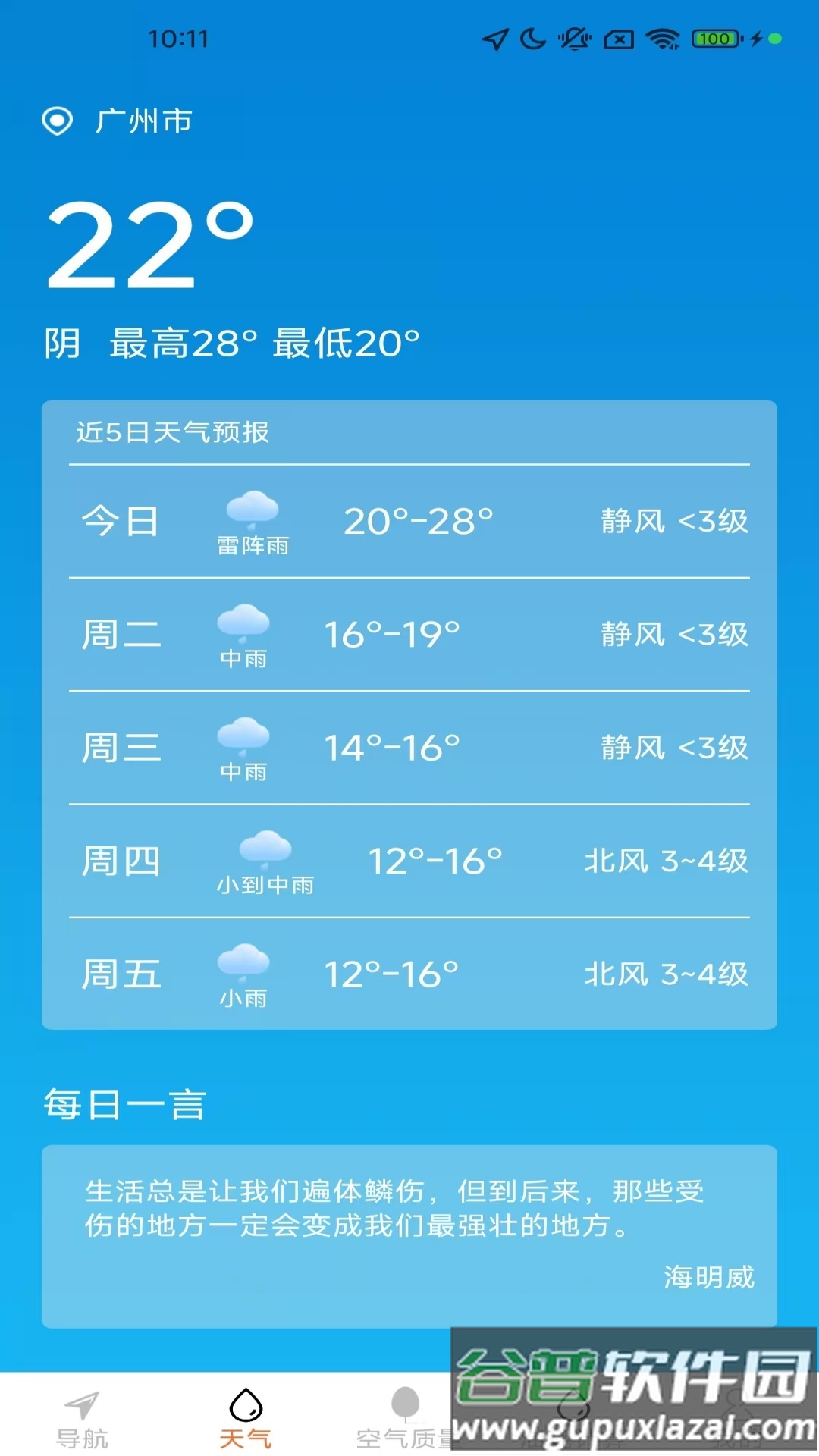Tap the balloon icon above 空气质量

407,1401
